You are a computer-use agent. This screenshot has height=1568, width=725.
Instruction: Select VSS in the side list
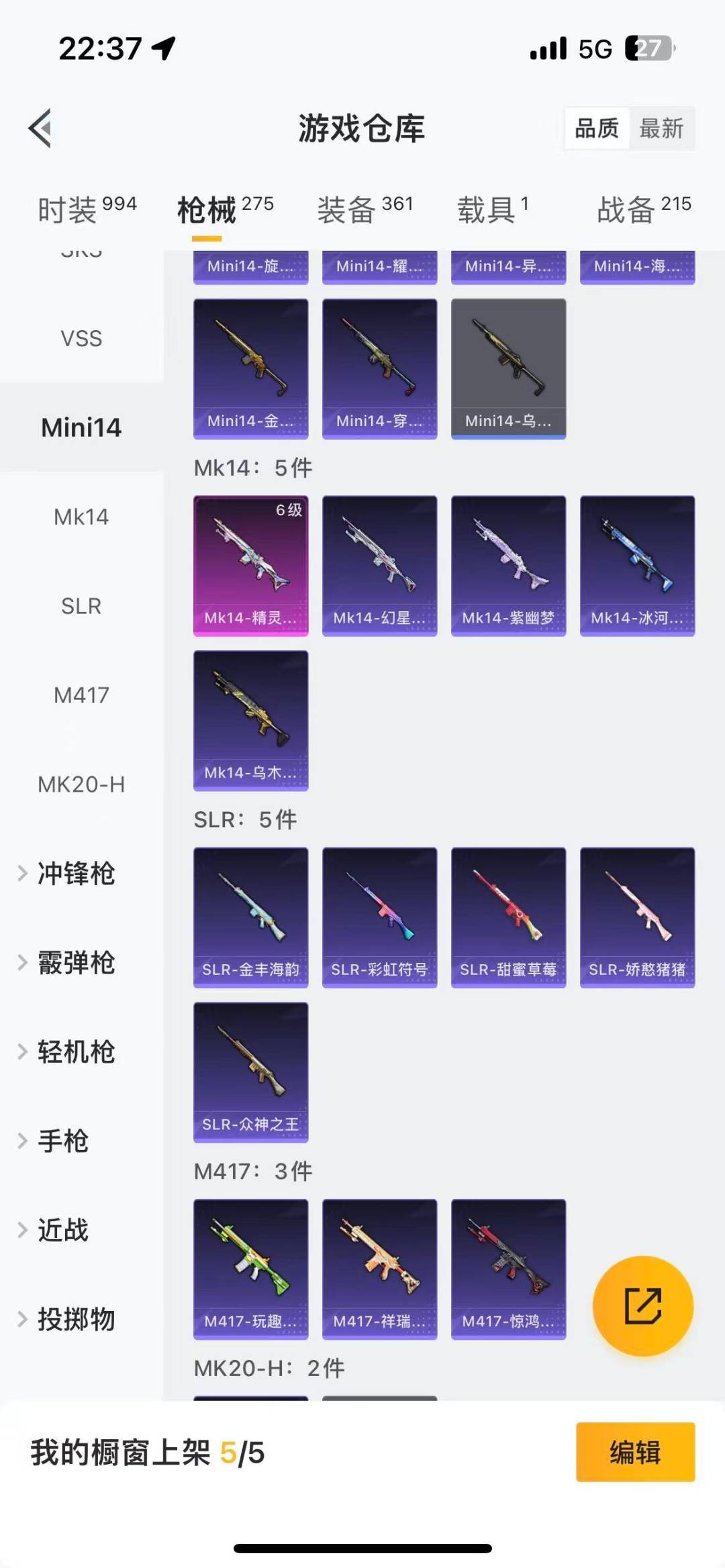[x=81, y=338]
